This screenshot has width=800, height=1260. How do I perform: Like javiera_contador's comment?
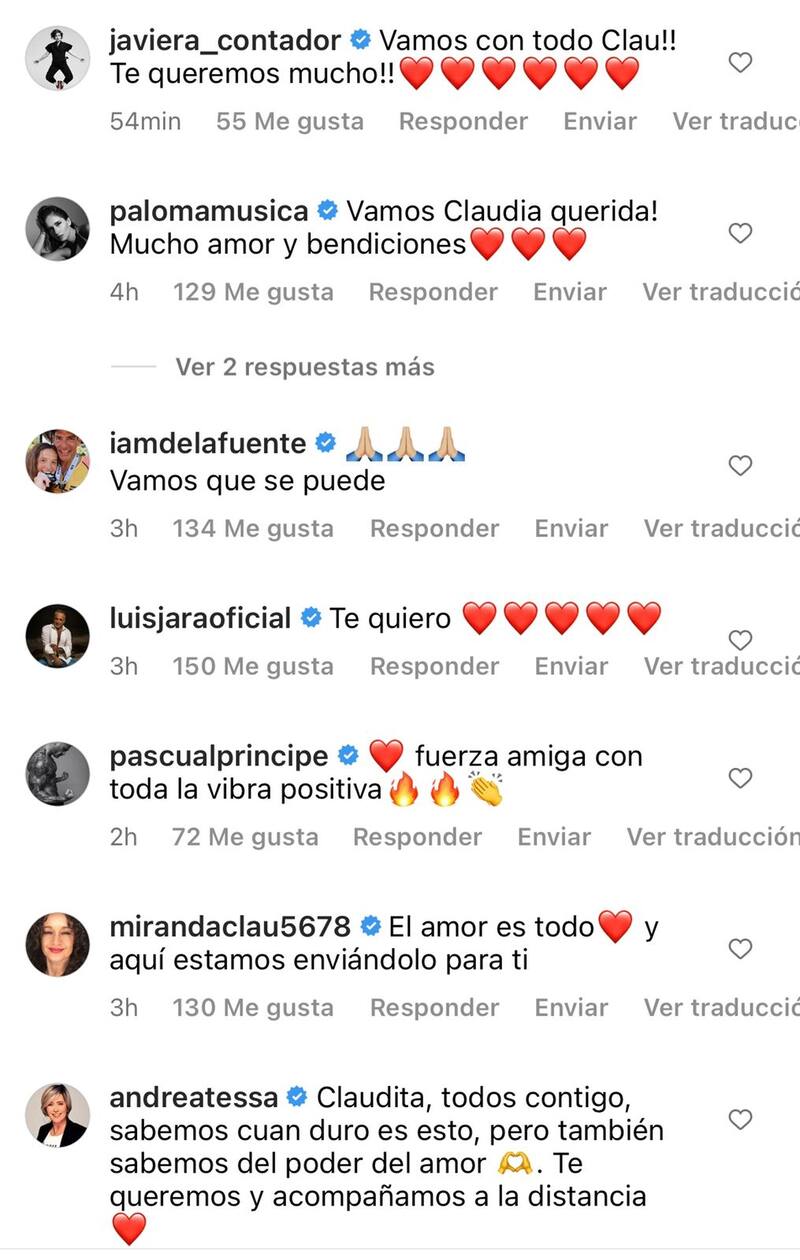tap(740, 63)
